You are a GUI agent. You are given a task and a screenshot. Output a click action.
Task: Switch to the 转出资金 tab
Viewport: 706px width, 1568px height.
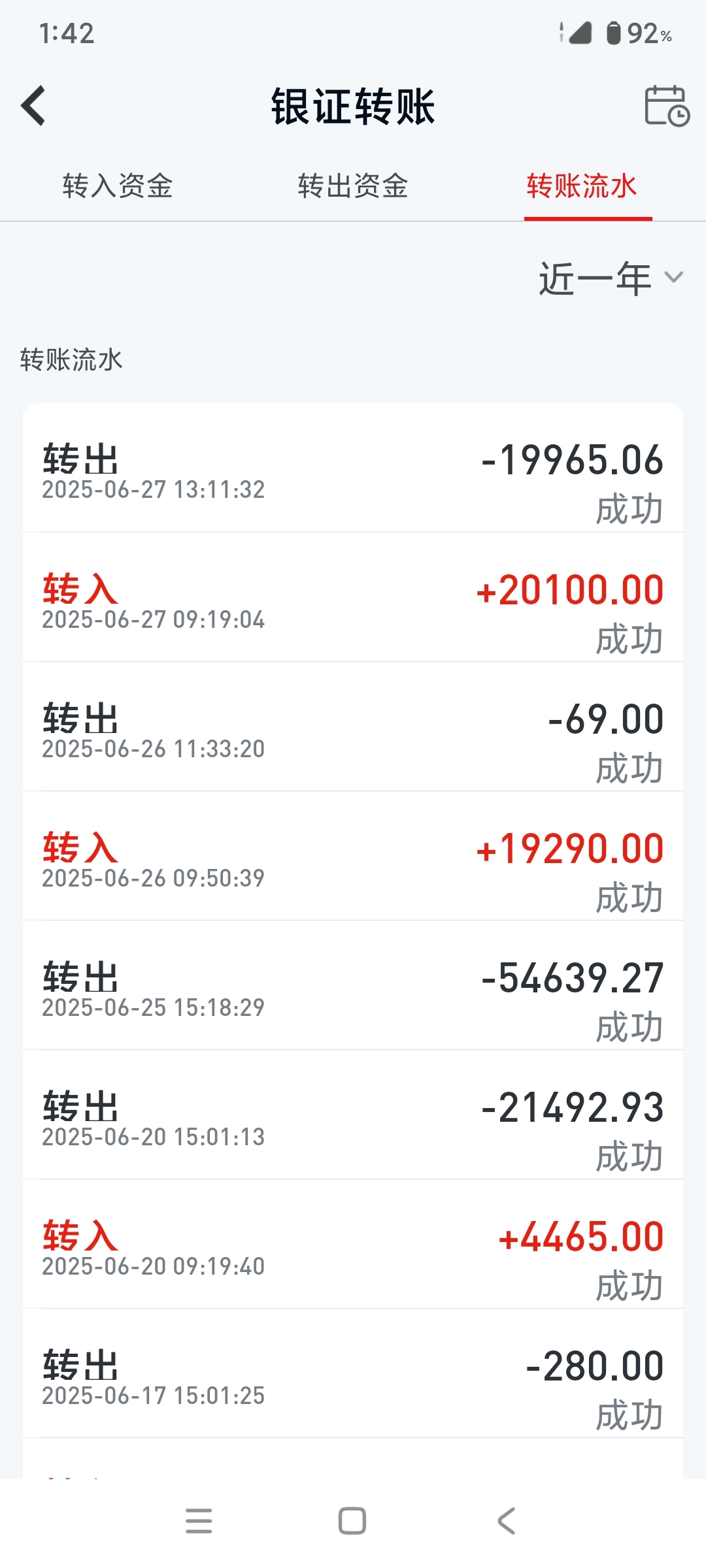click(x=353, y=186)
